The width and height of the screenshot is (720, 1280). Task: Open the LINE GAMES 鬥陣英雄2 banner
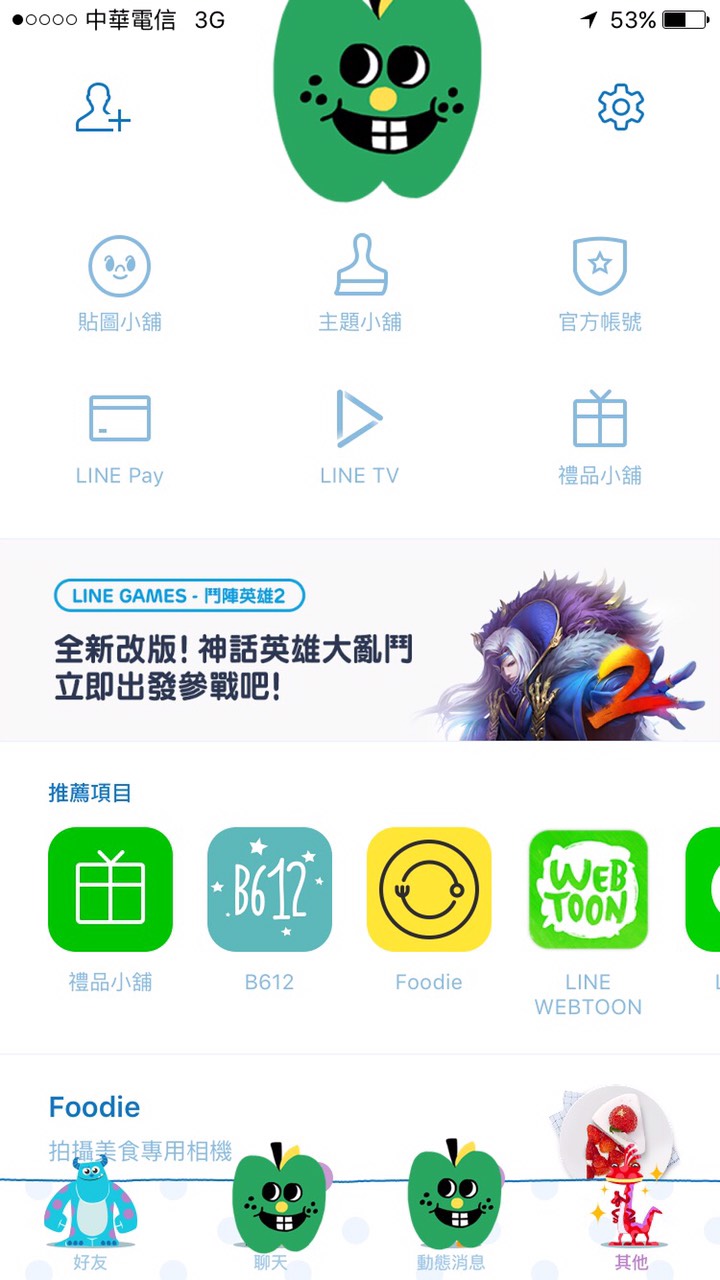pyautogui.click(x=360, y=640)
